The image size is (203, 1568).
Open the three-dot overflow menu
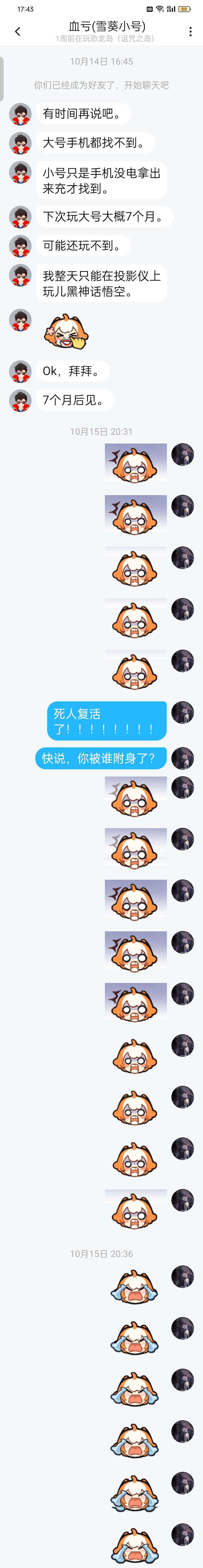(x=190, y=32)
